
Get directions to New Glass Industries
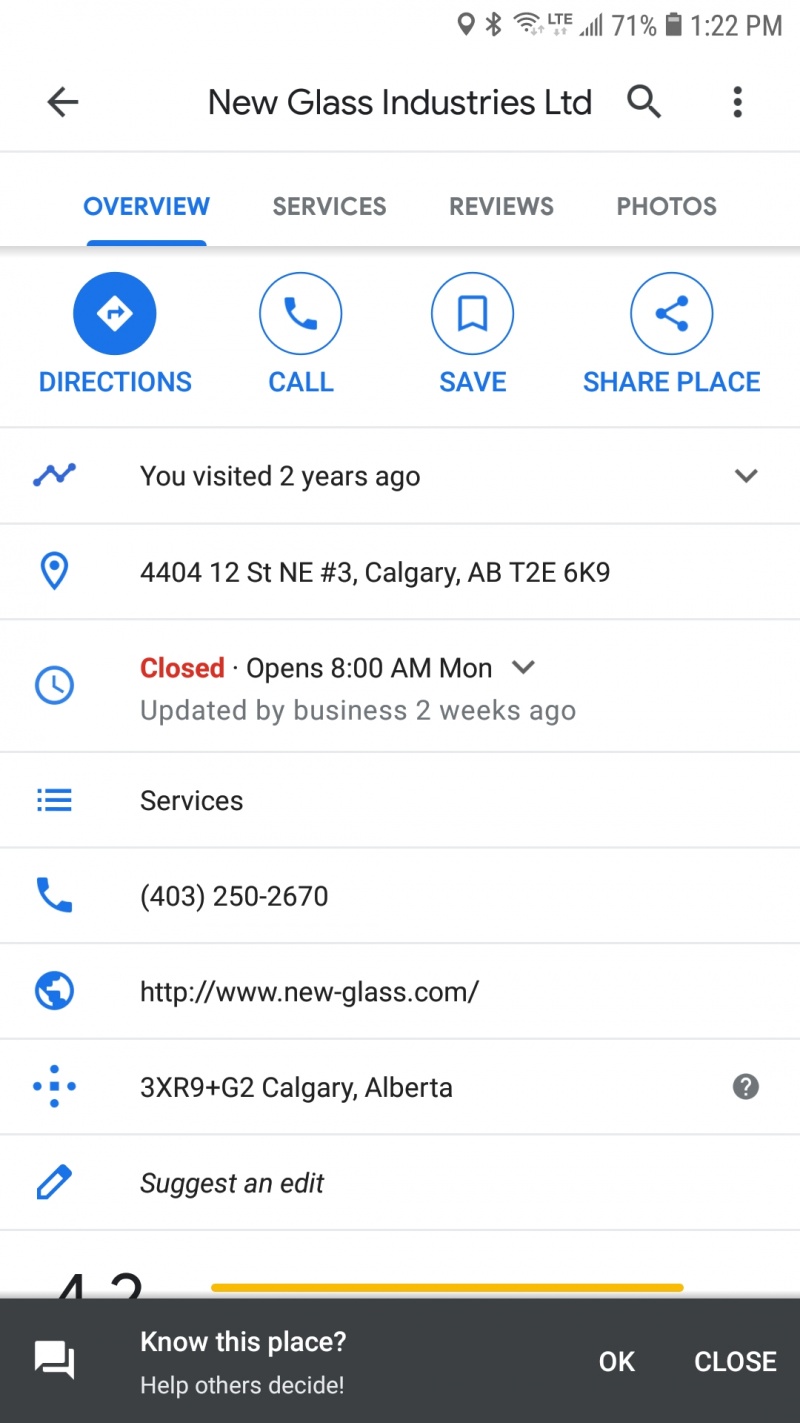click(x=115, y=335)
